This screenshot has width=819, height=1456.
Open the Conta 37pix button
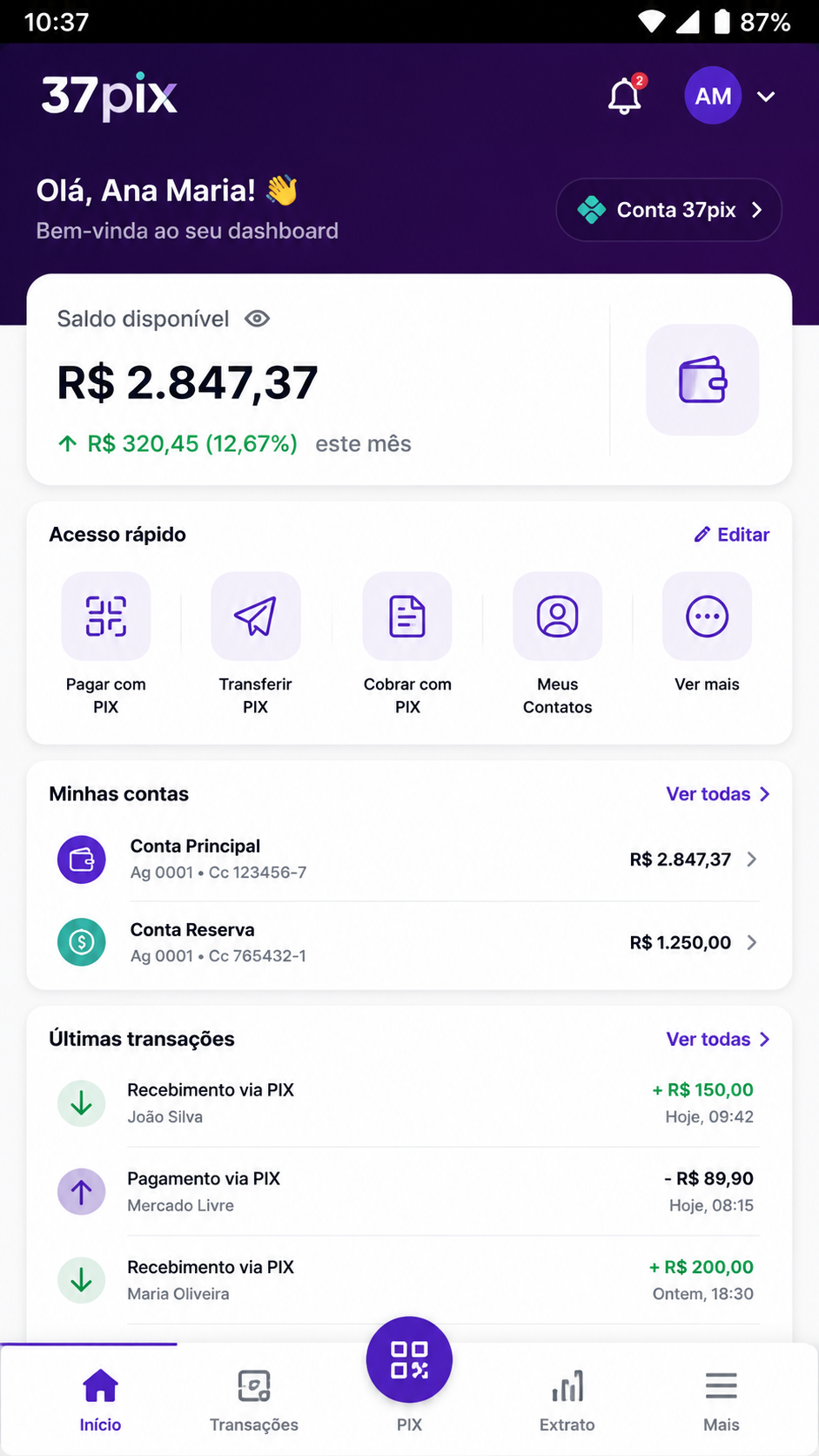[668, 210]
